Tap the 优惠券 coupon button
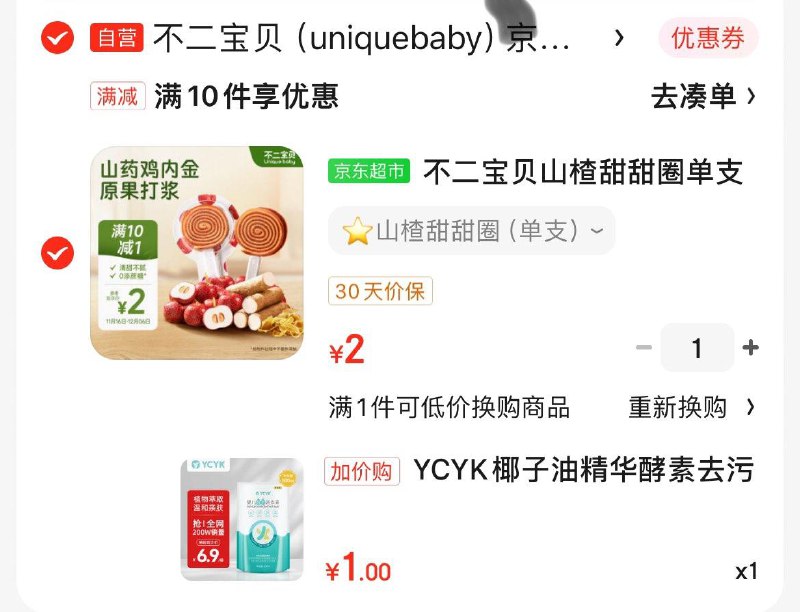Image resolution: width=800 pixels, height=612 pixels. pyautogui.click(x=707, y=39)
